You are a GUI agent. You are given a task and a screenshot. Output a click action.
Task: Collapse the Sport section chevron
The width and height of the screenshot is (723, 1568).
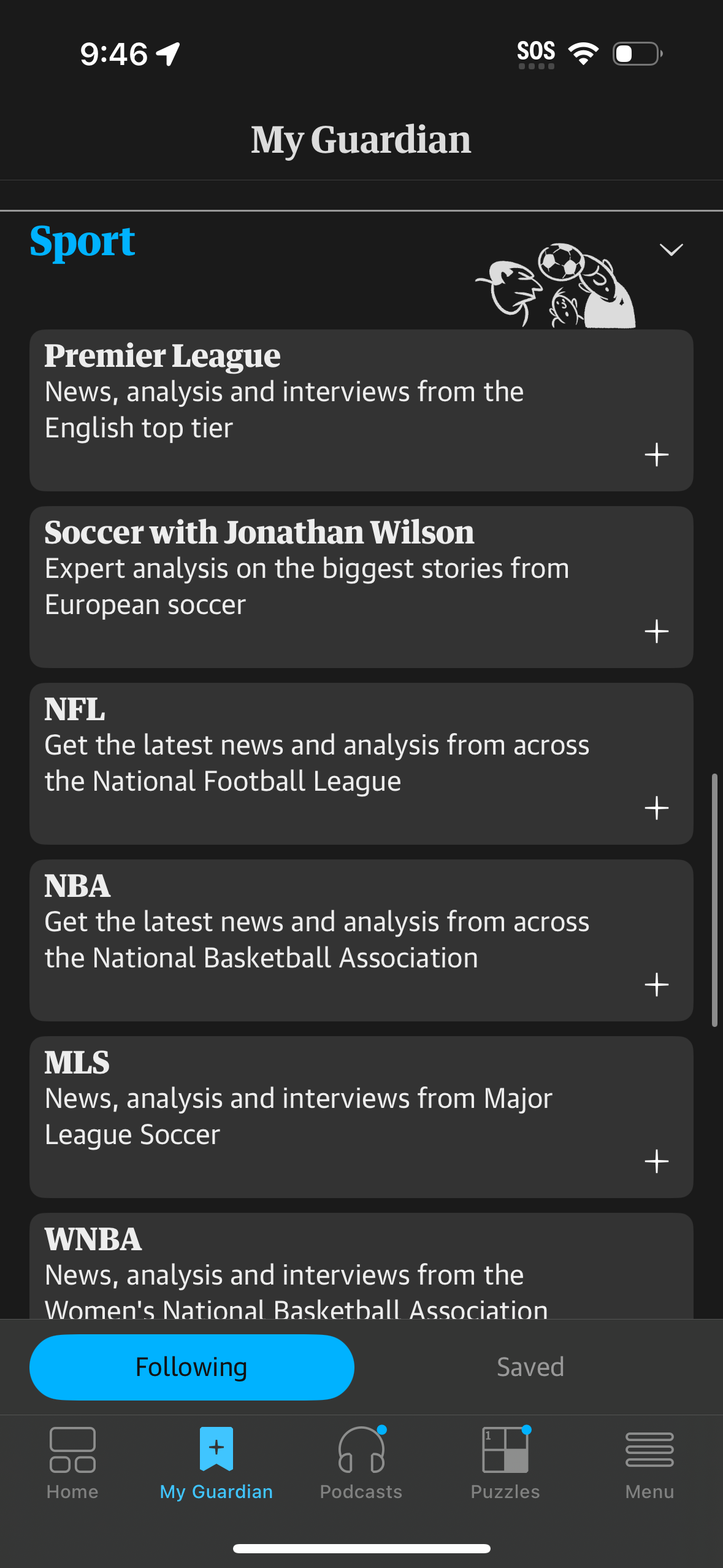pos(671,250)
